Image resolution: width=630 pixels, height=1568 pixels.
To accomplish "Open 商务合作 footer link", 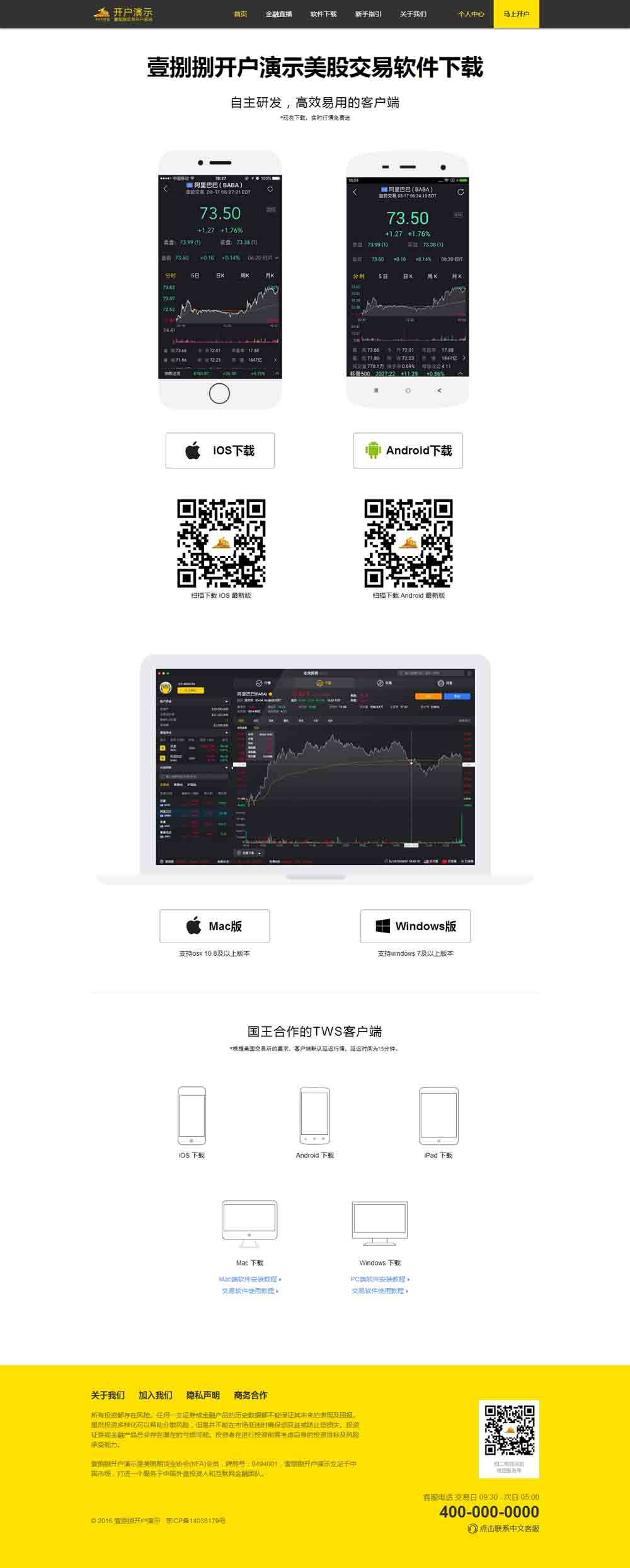I will coord(250,1395).
